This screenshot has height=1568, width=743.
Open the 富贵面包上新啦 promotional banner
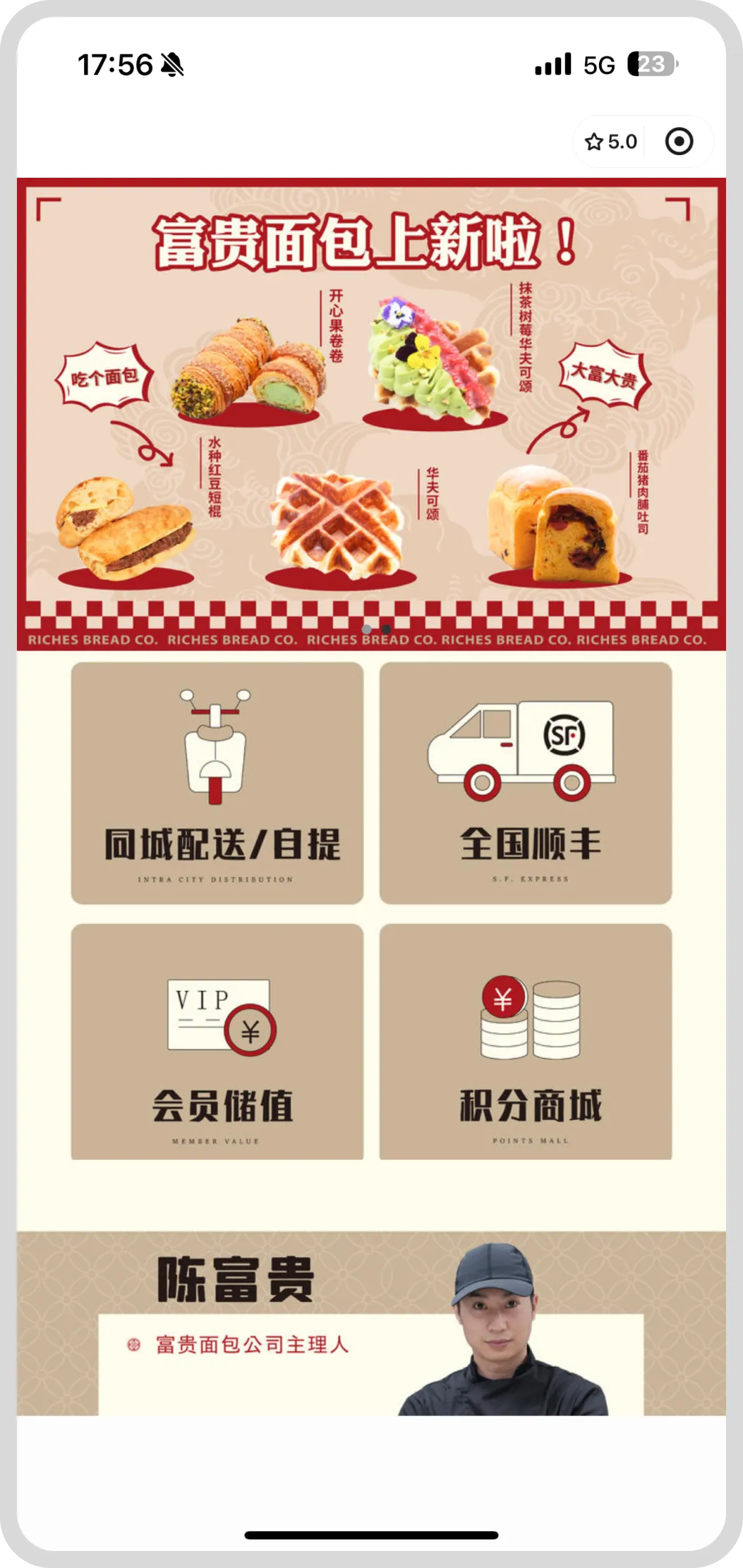pyautogui.click(x=371, y=414)
